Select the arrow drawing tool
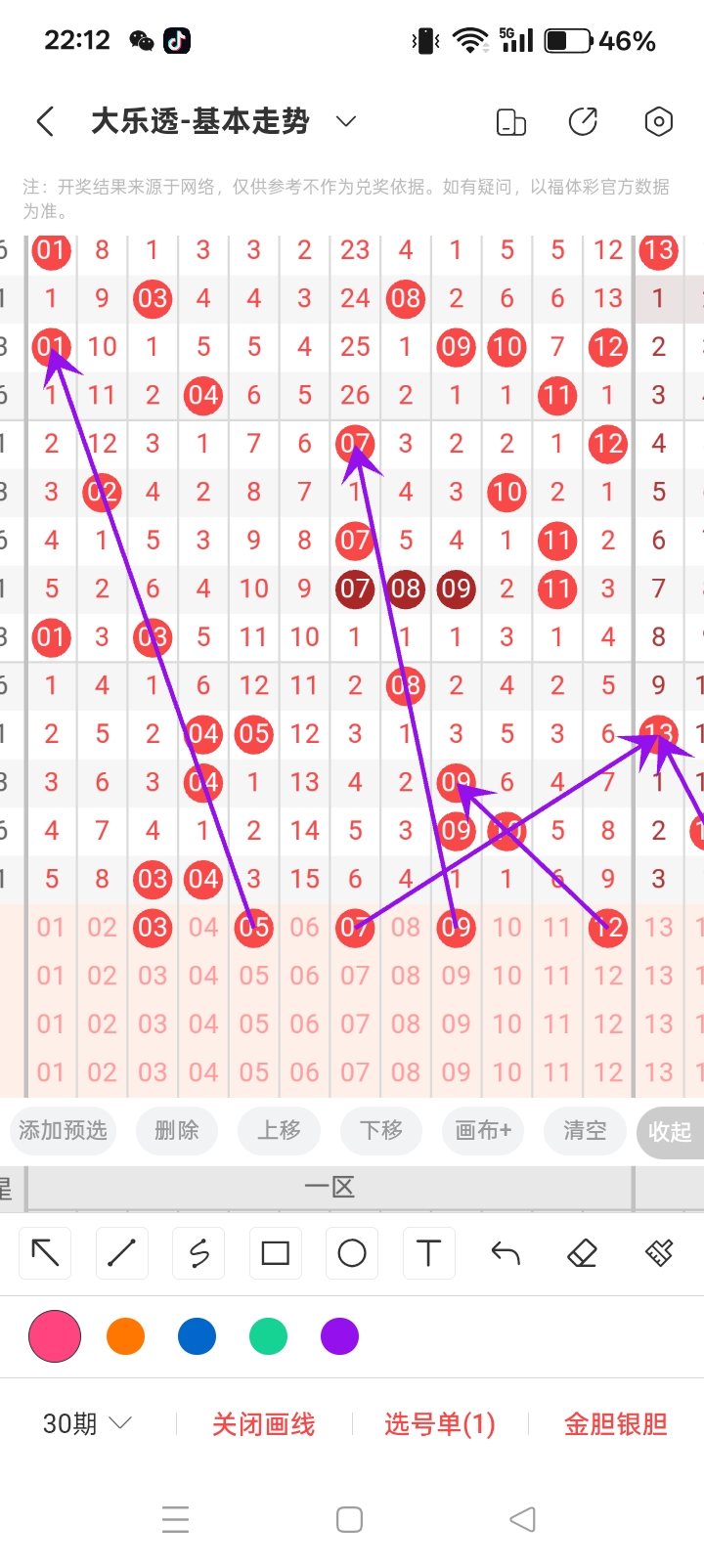704x1568 pixels. [46, 1253]
